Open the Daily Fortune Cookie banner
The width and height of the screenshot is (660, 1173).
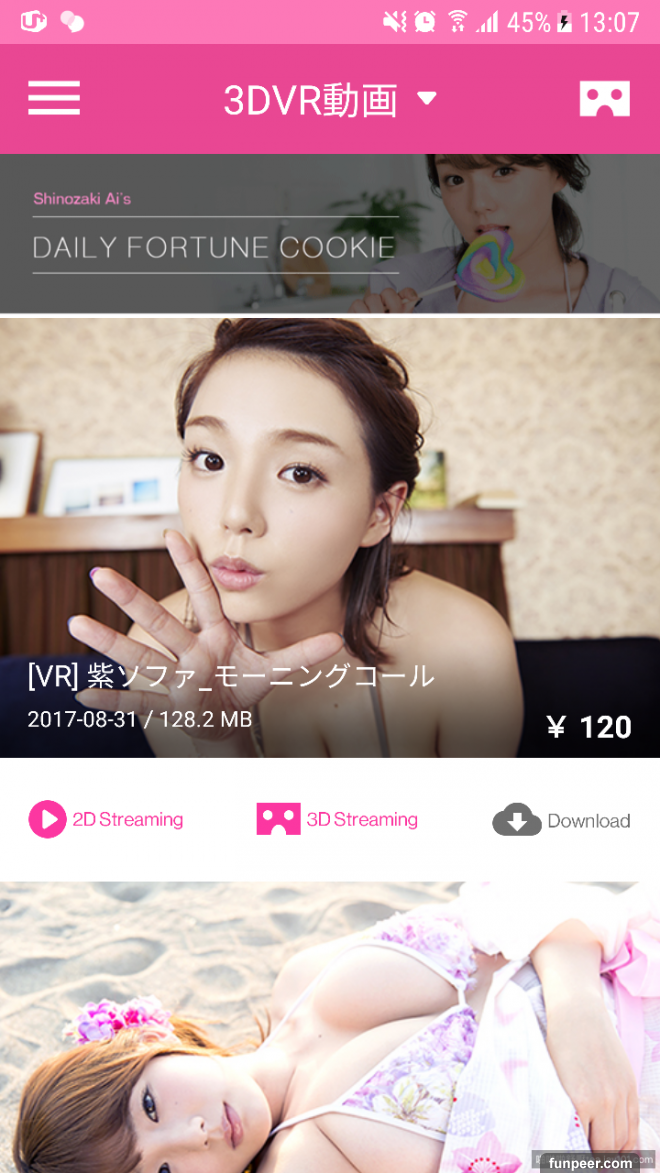coord(330,234)
